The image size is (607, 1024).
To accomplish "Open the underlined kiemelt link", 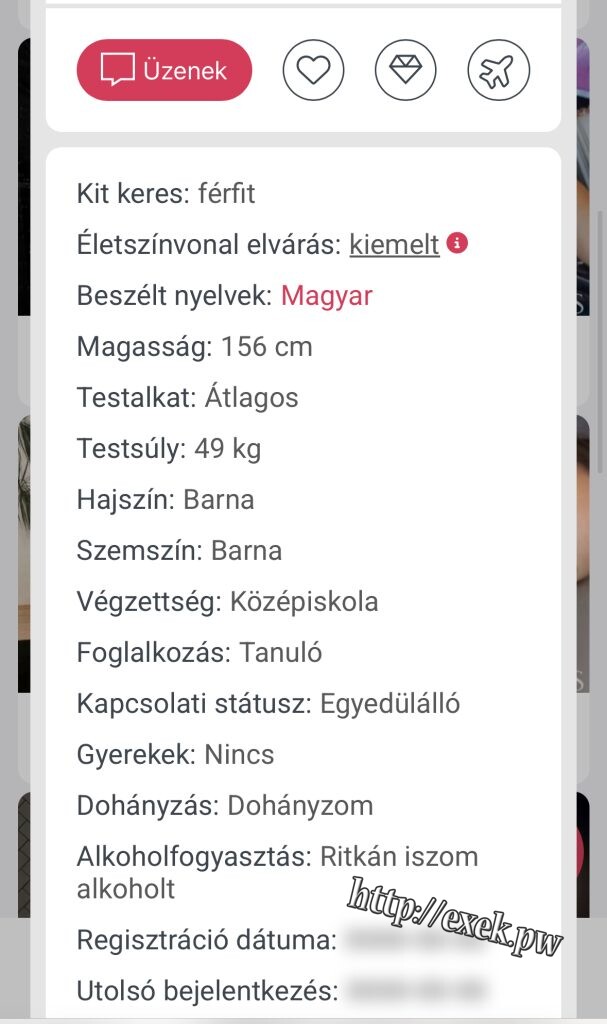I will pos(395,245).
